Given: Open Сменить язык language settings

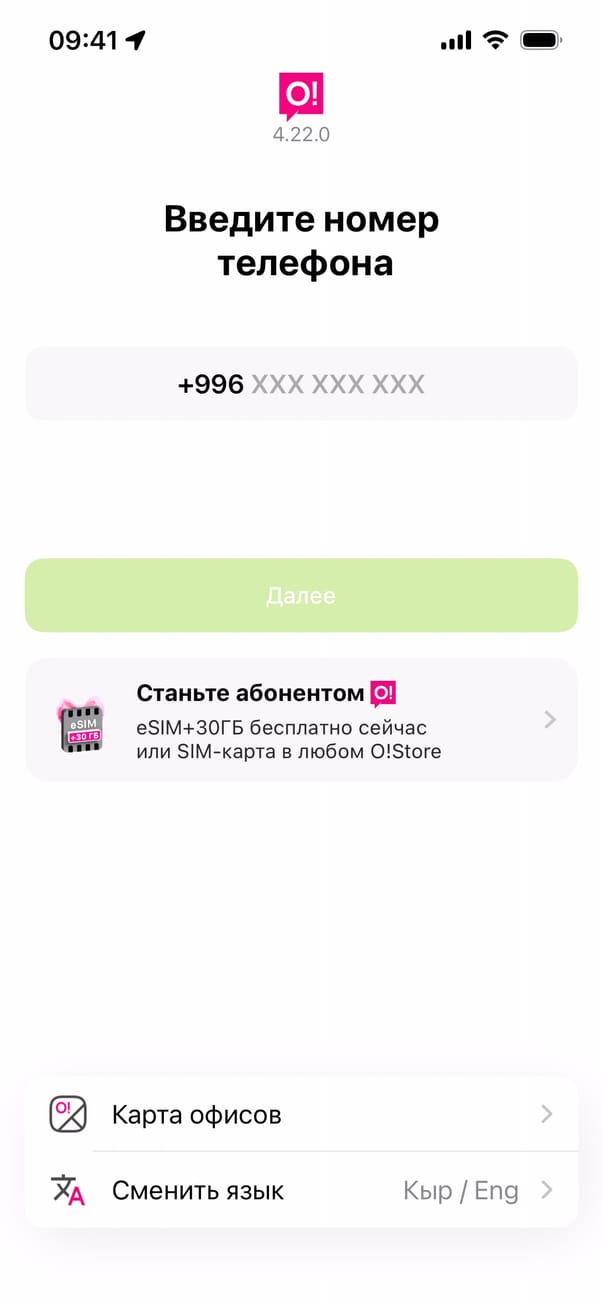Looking at the screenshot, I should coord(301,1191).
